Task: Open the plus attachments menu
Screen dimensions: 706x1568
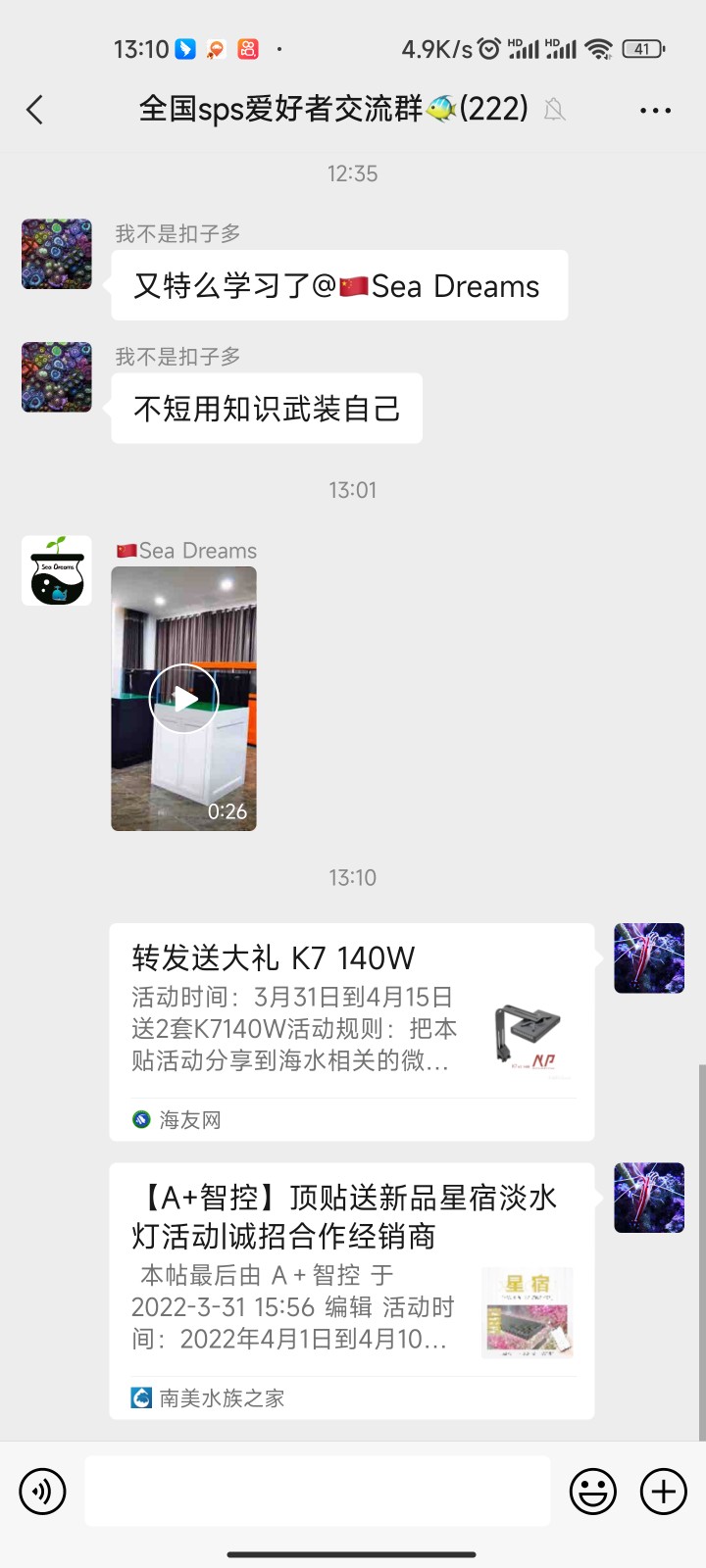Action: 664,1492
